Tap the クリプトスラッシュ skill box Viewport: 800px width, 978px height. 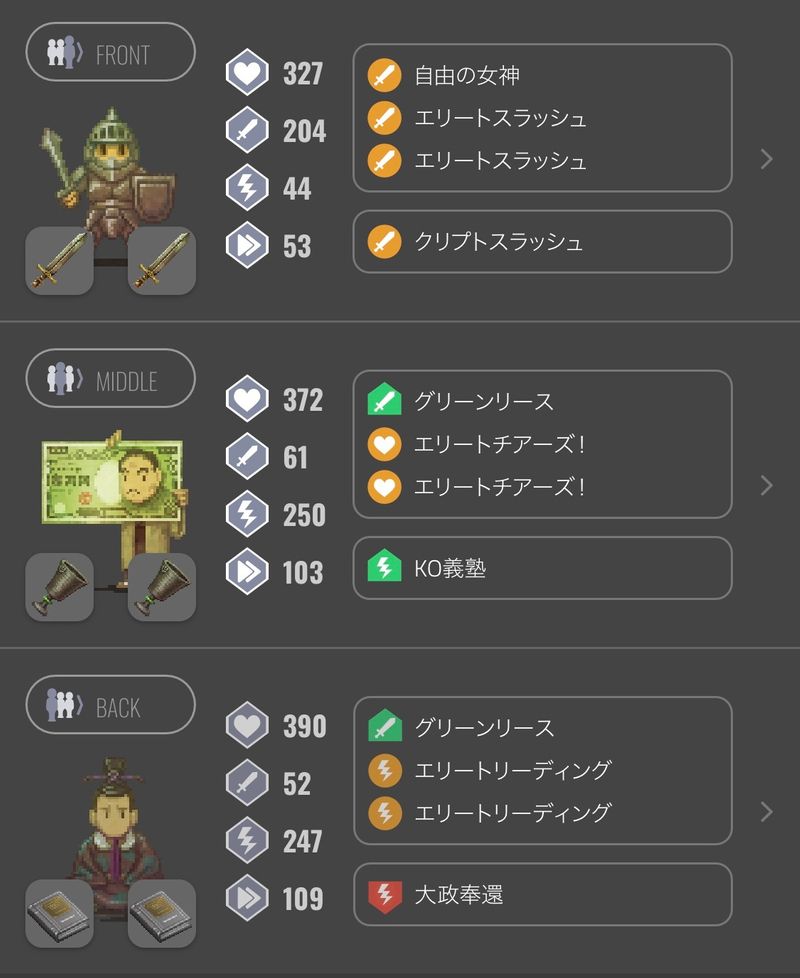(x=542, y=242)
